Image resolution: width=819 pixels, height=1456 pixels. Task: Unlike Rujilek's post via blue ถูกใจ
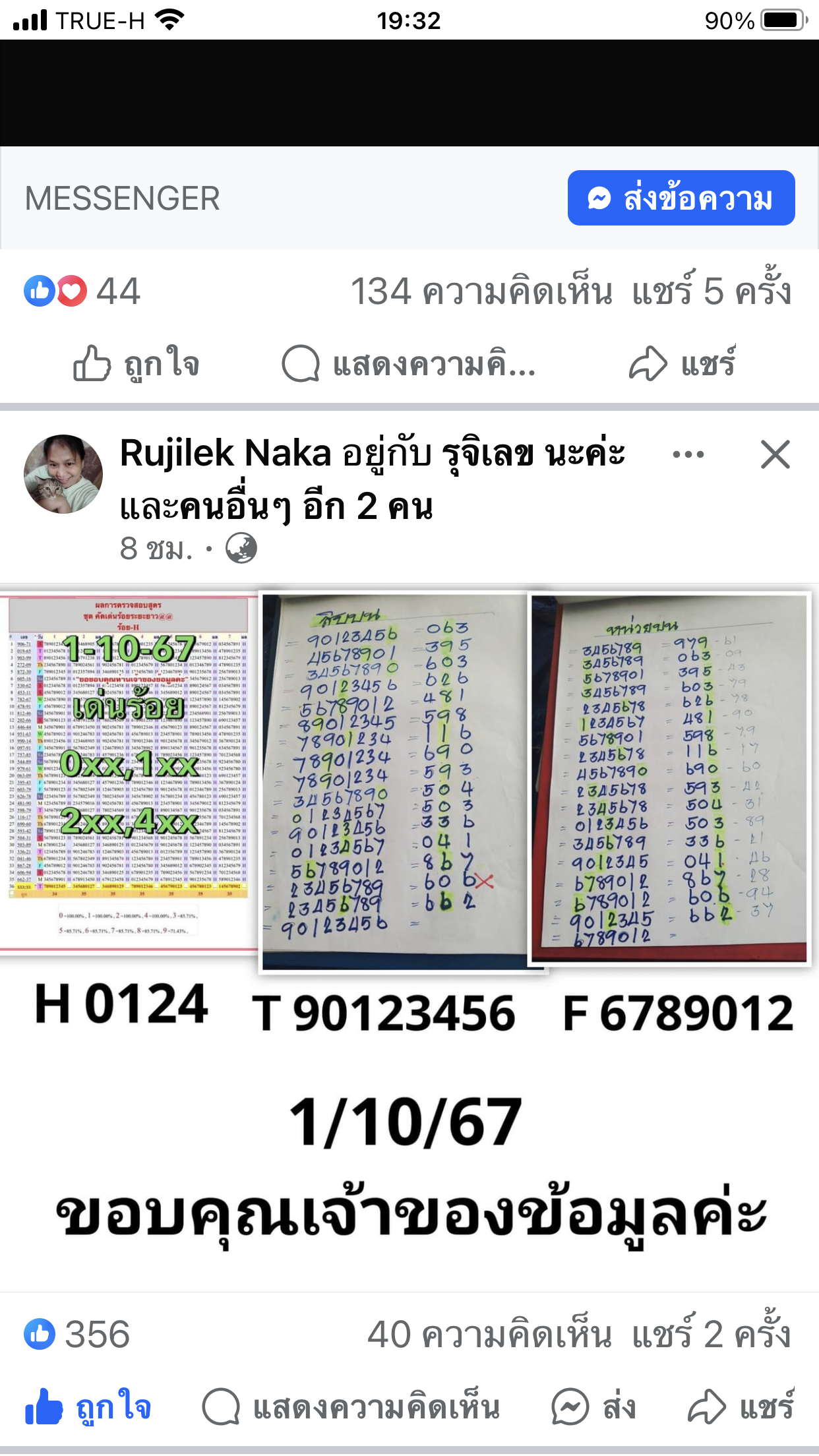pyautogui.click(x=88, y=1408)
